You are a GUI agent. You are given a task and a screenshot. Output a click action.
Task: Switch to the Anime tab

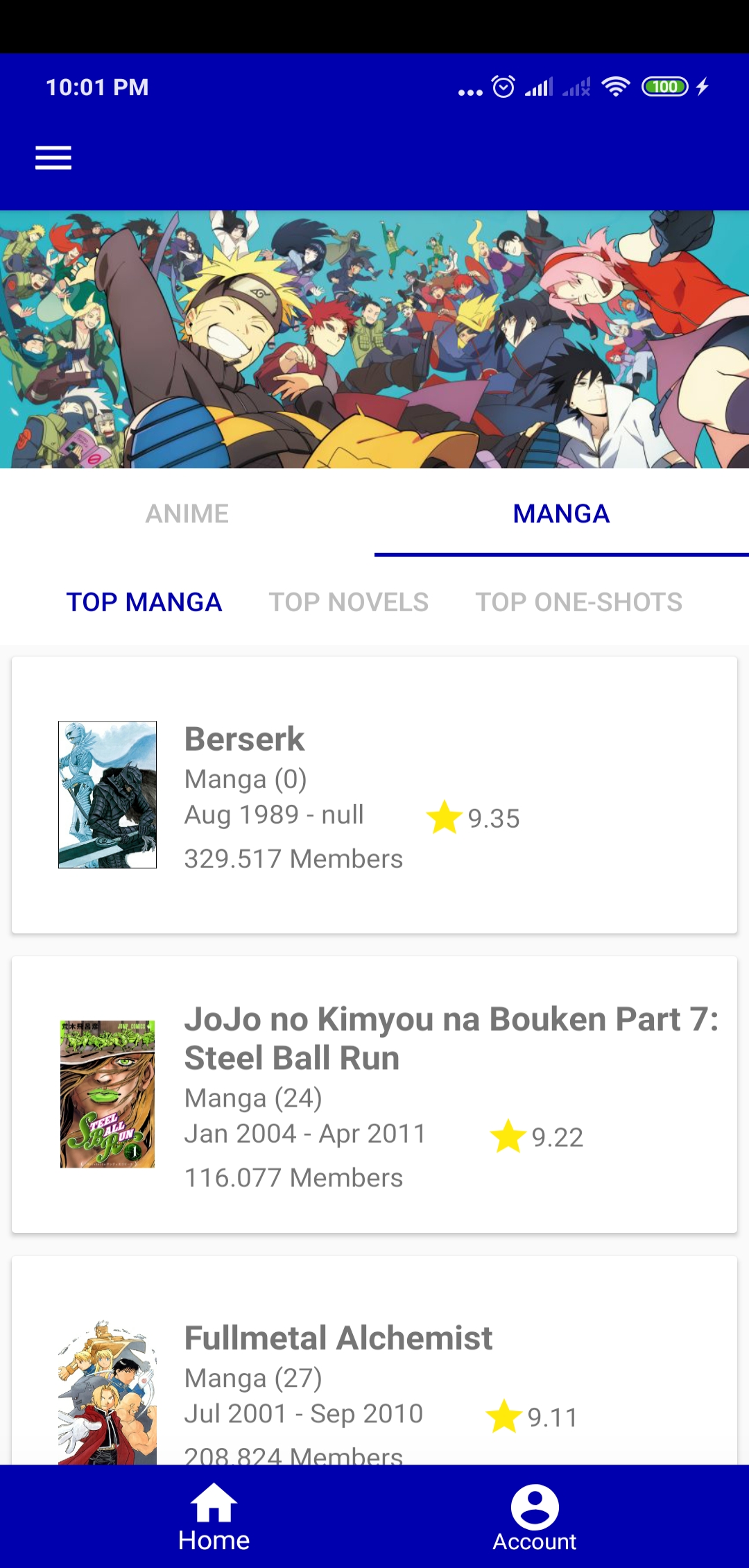(187, 514)
